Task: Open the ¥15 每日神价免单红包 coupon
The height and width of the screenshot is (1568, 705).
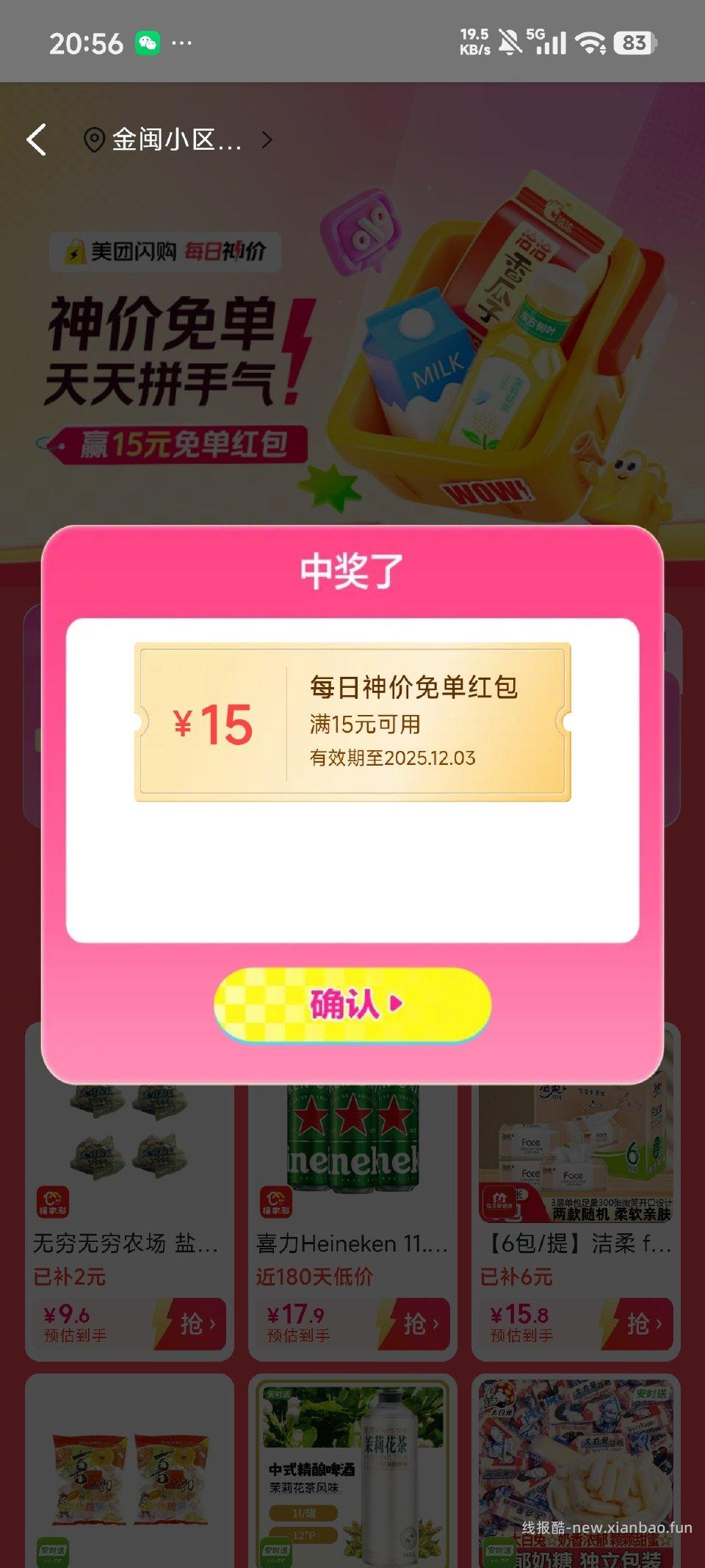Action: click(352, 722)
